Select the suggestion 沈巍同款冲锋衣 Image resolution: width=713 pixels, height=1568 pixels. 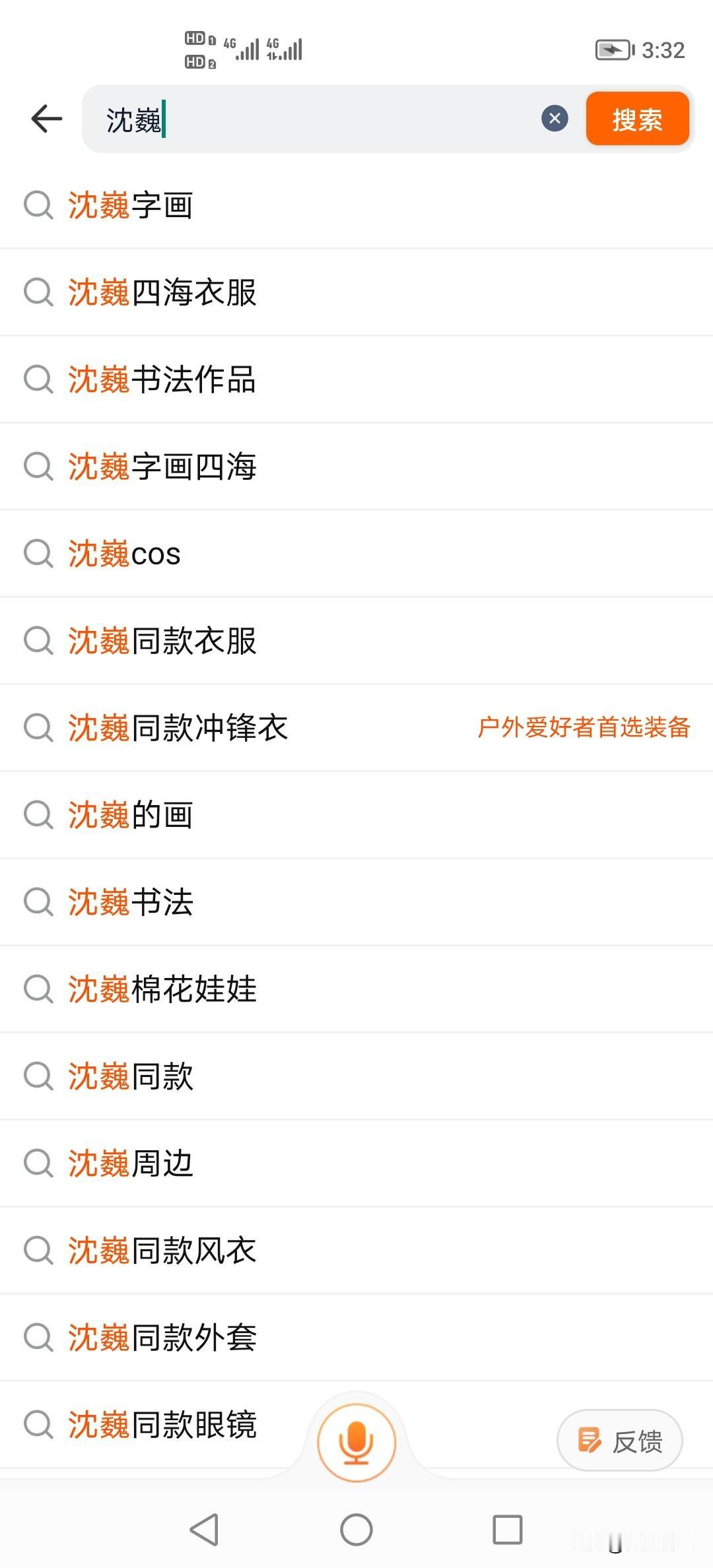pos(178,729)
